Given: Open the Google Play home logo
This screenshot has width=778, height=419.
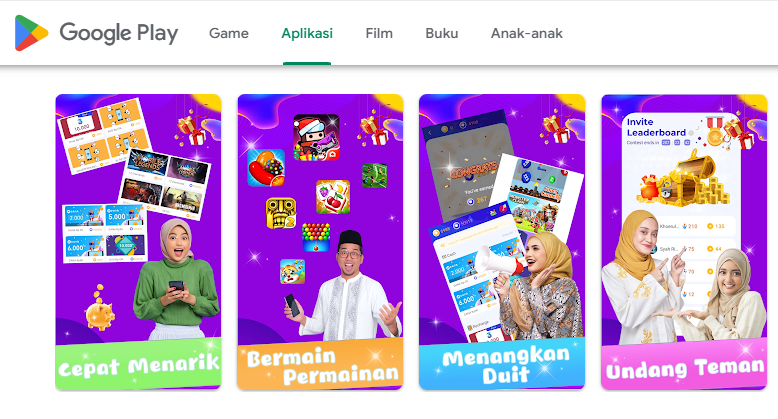Looking at the screenshot, I should click(96, 33).
